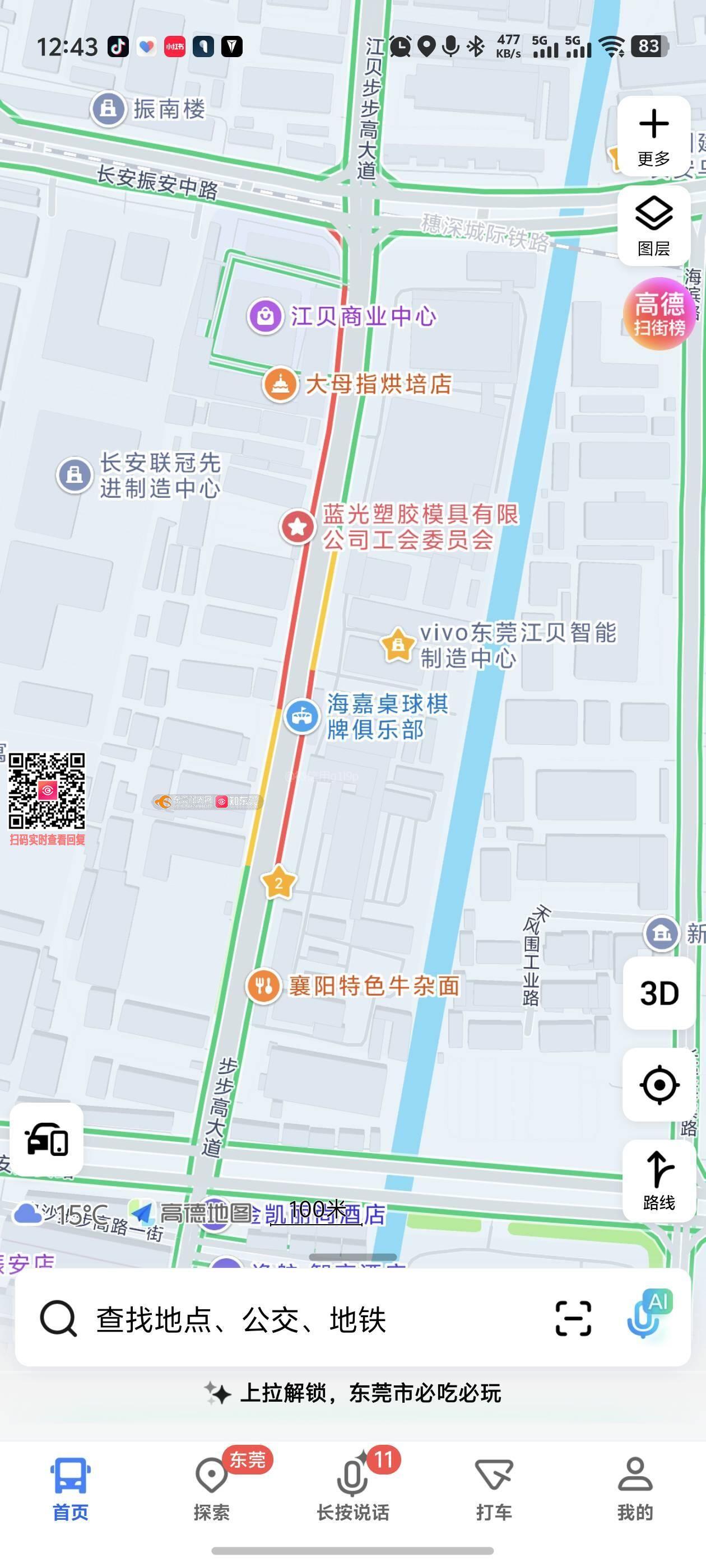Open the 更多 (more) menu
The image size is (706, 1568).
(x=654, y=136)
